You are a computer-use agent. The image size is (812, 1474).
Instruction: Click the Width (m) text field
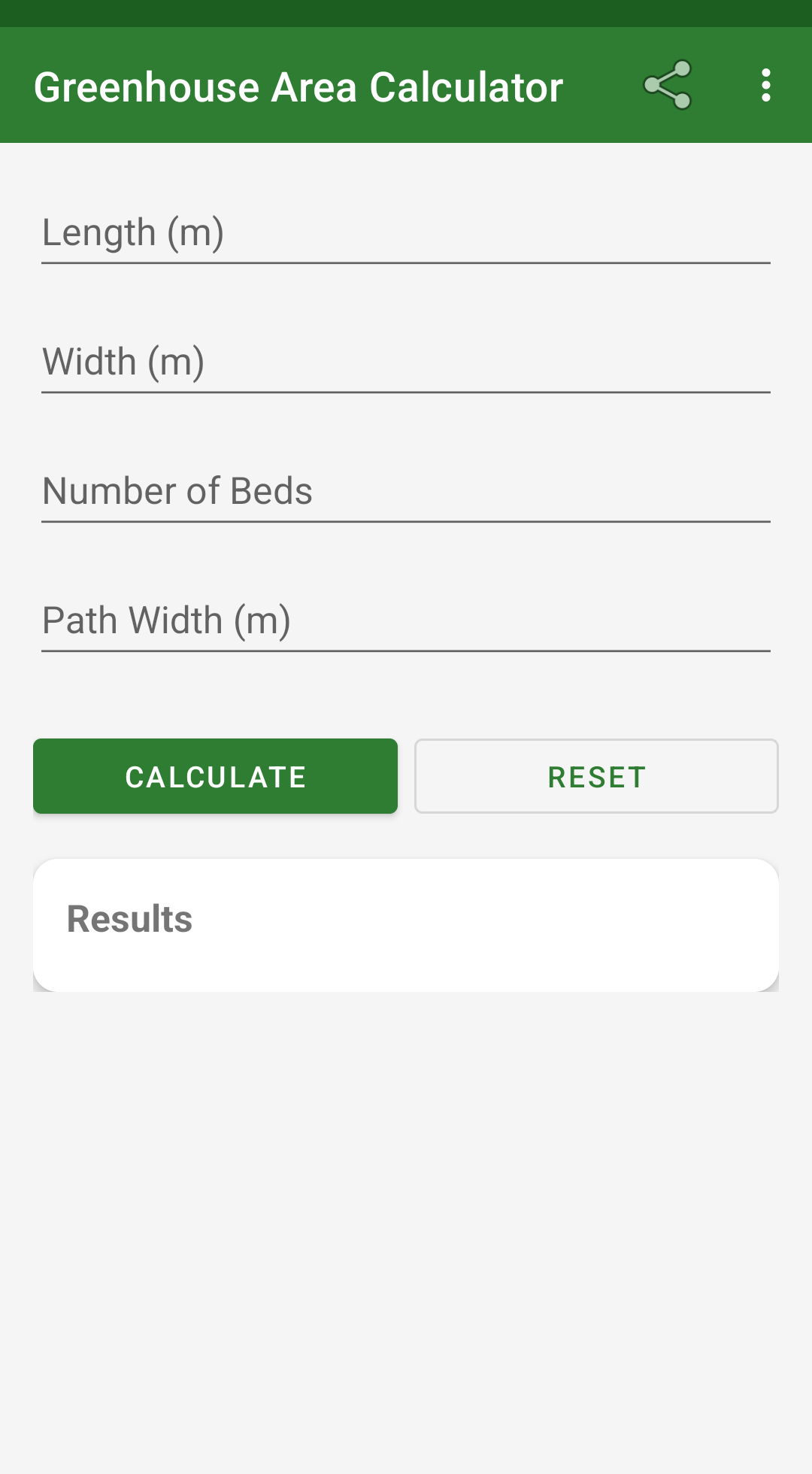(x=406, y=362)
